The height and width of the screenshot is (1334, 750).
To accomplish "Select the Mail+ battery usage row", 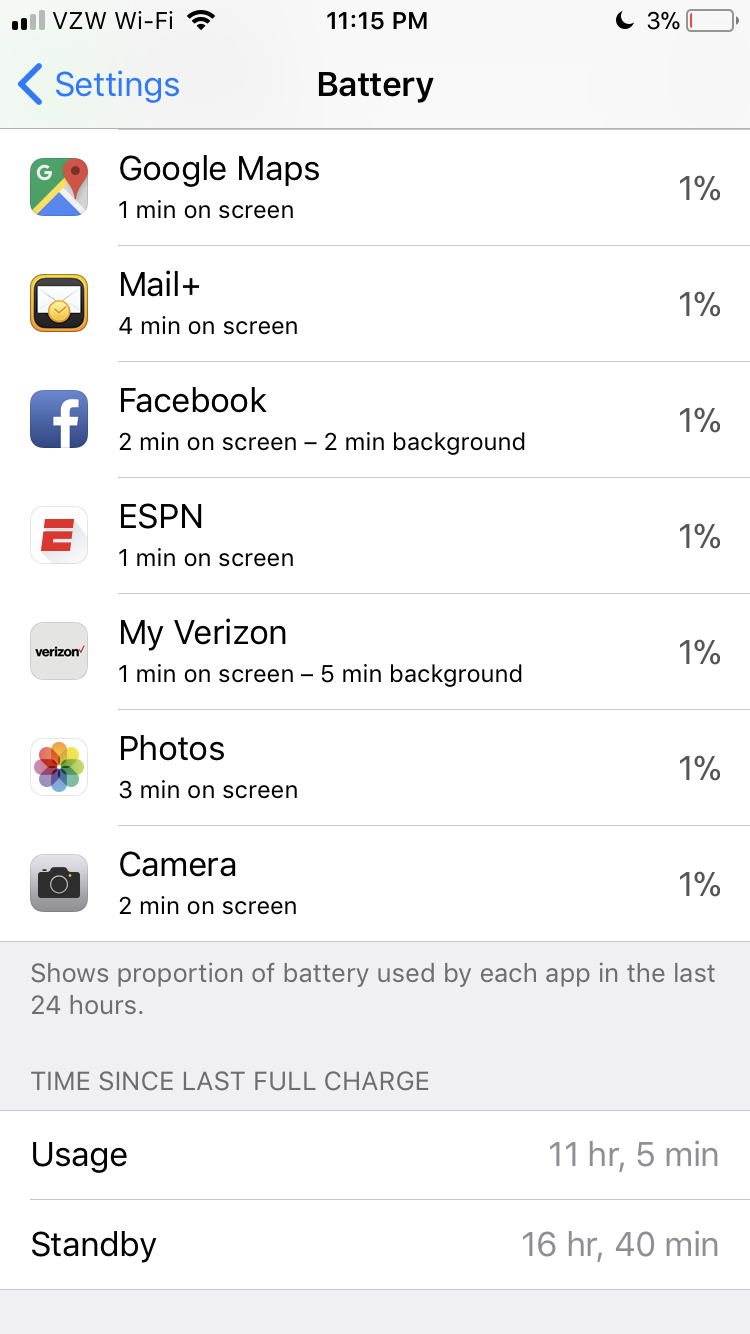I will pos(375,303).
